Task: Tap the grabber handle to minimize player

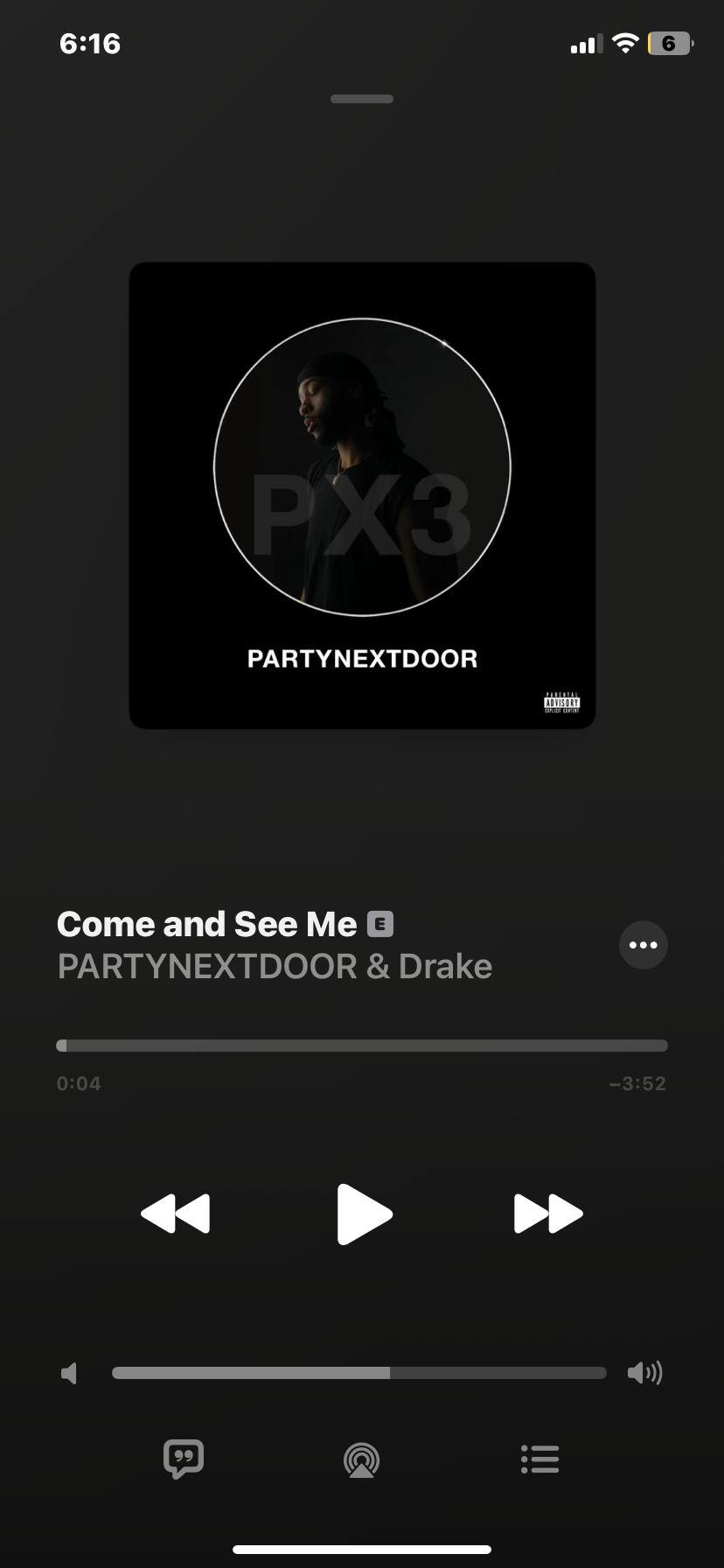Action: (362, 99)
